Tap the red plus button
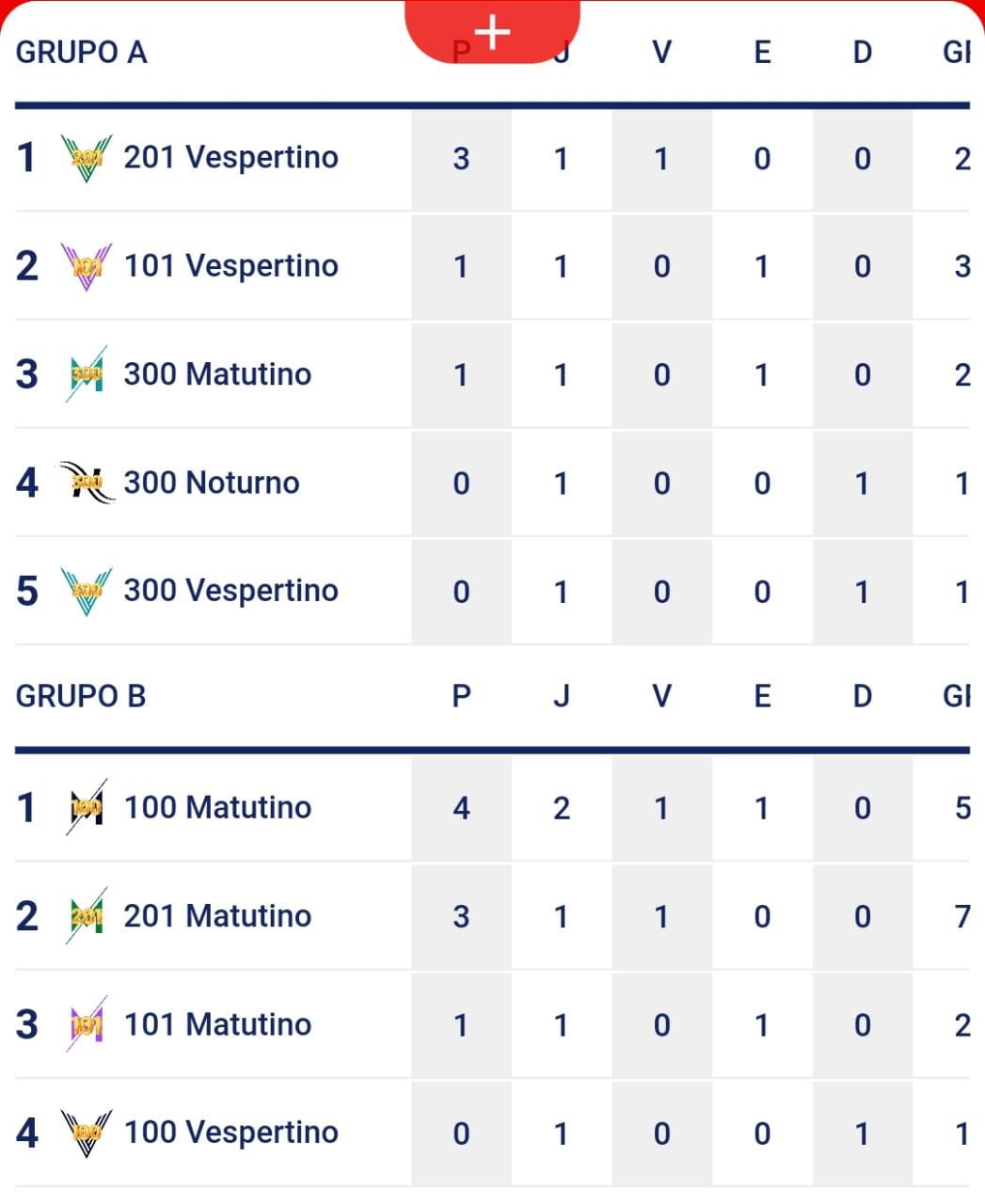This screenshot has width=985, height=1204. point(492,31)
